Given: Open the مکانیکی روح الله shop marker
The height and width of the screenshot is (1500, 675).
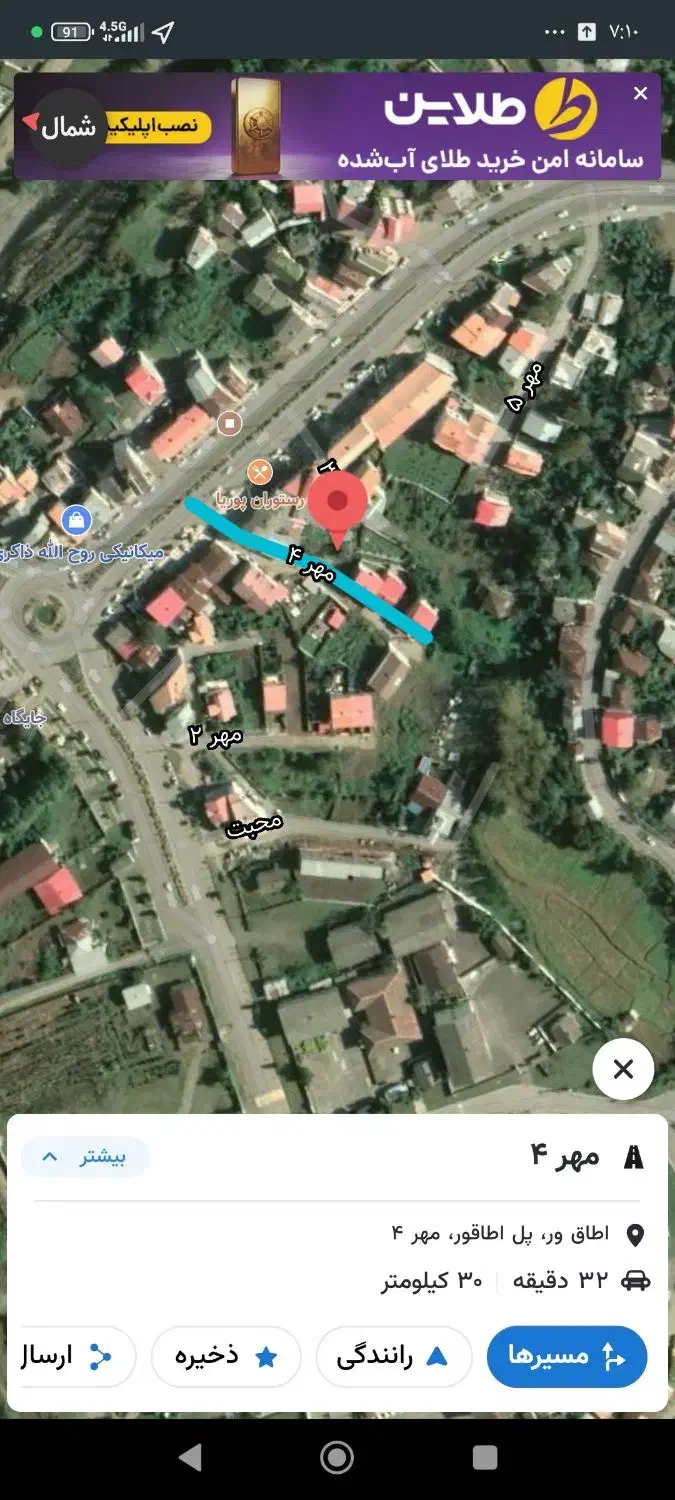Looking at the screenshot, I should [x=76, y=520].
